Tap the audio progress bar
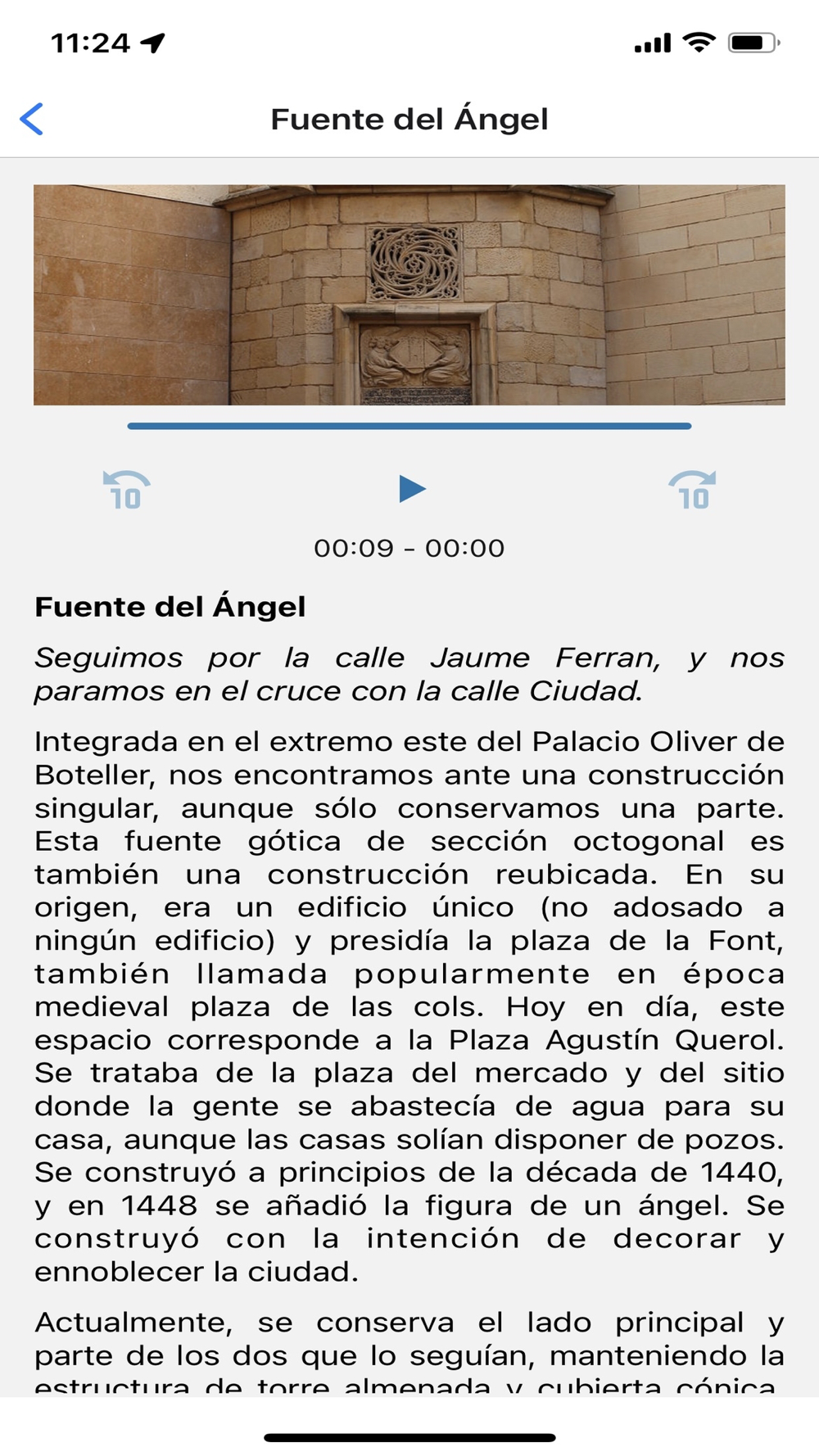 [x=409, y=426]
